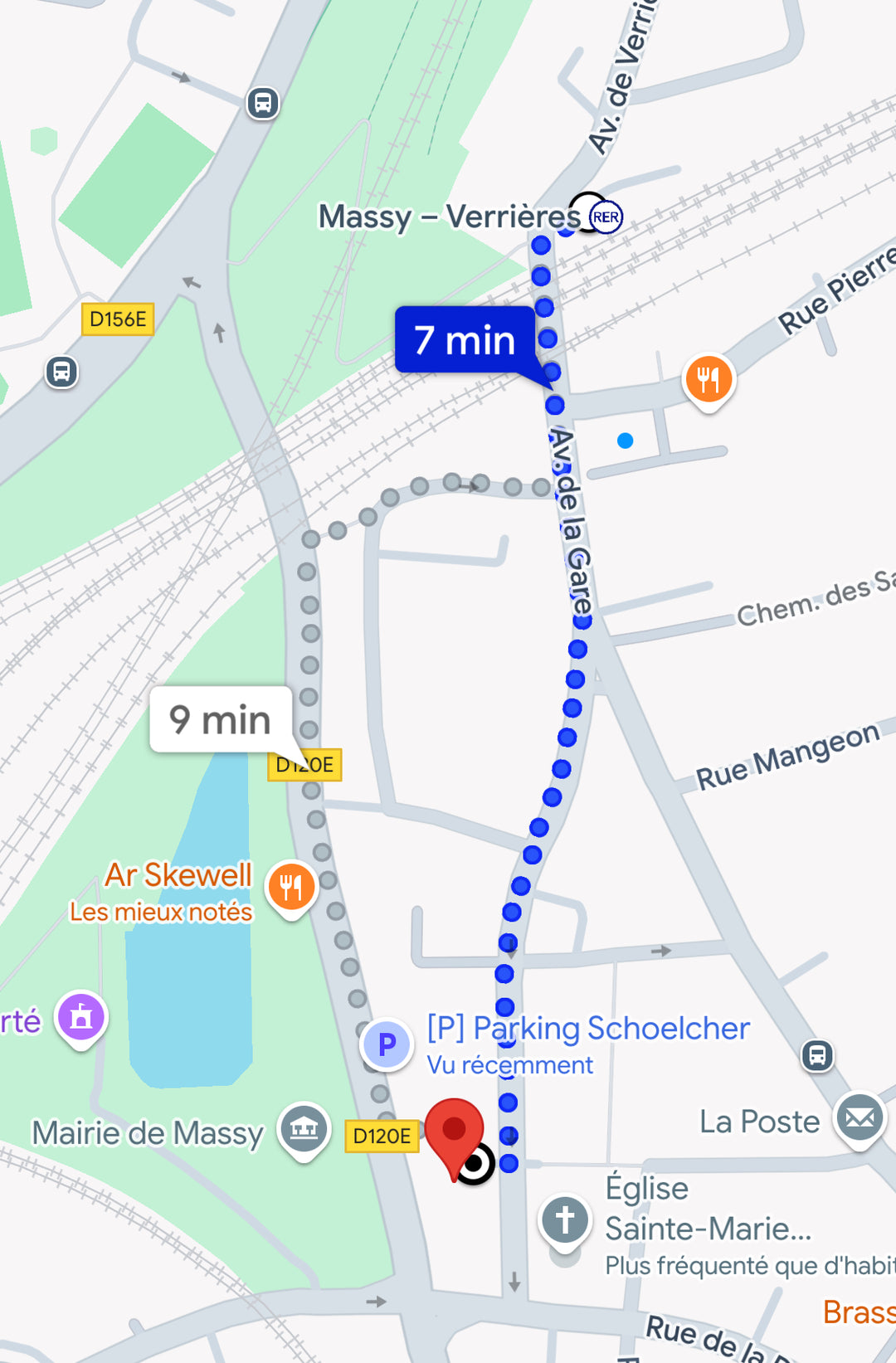This screenshot has width=896, height=1363.
Task: Open the Parking Schoelcher place marker
Action: (x=387, y=1044)
